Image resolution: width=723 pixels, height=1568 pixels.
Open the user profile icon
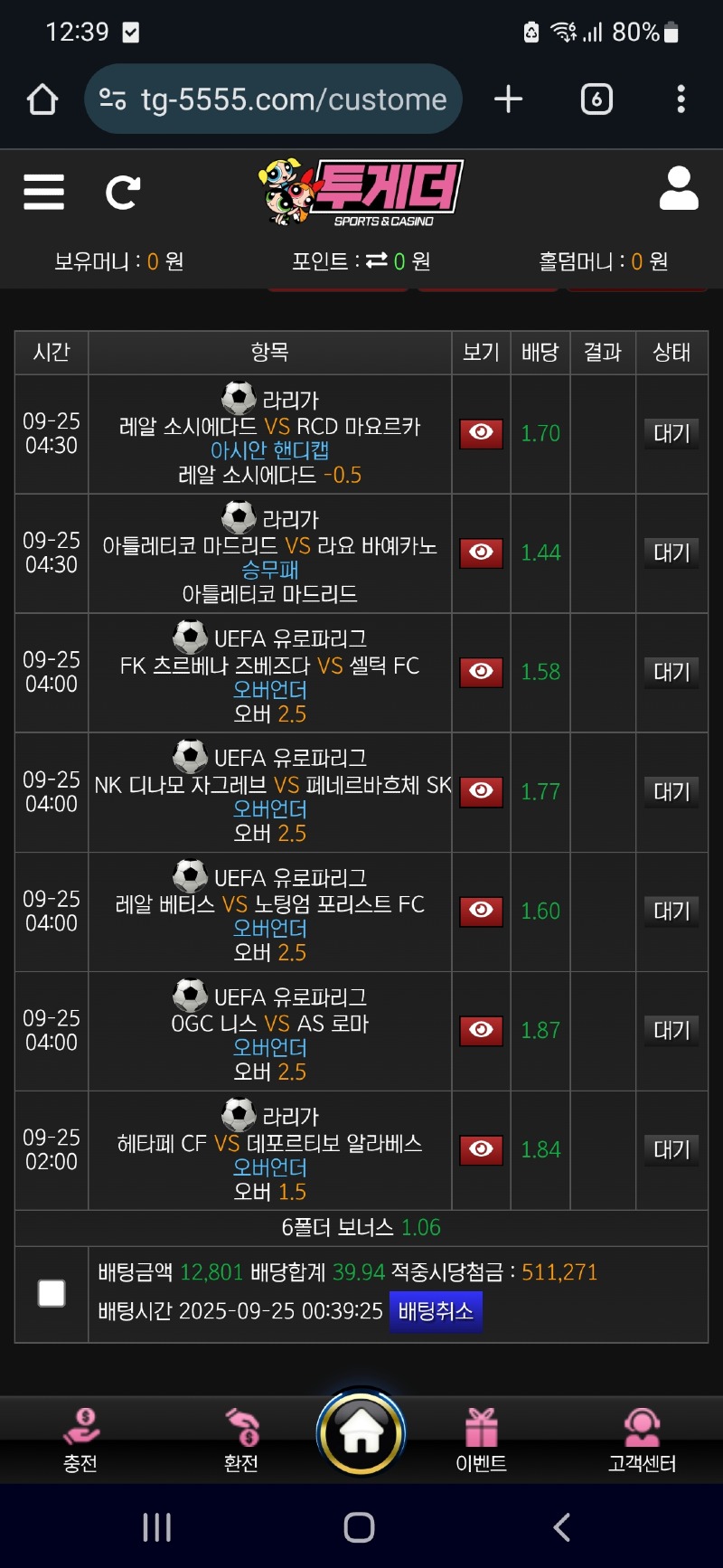pyautogui.click(x=679, y=188)
